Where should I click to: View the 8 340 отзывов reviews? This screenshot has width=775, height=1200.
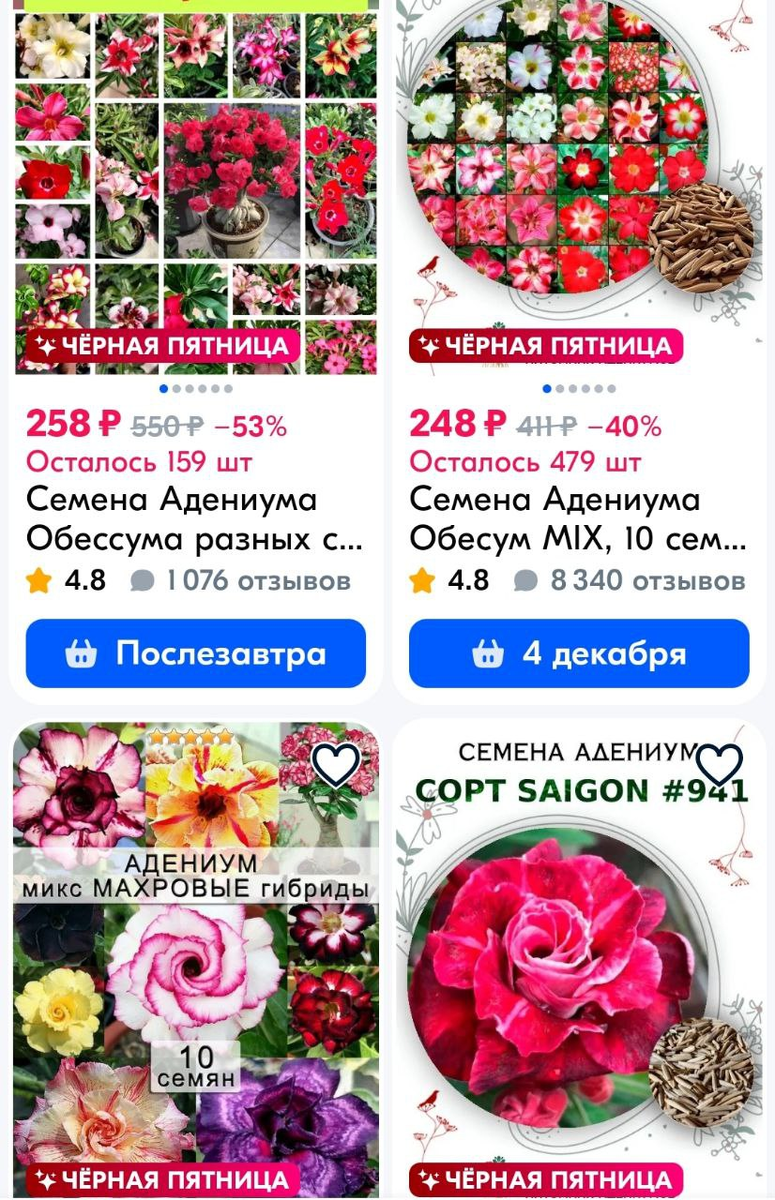coord(631,581)
